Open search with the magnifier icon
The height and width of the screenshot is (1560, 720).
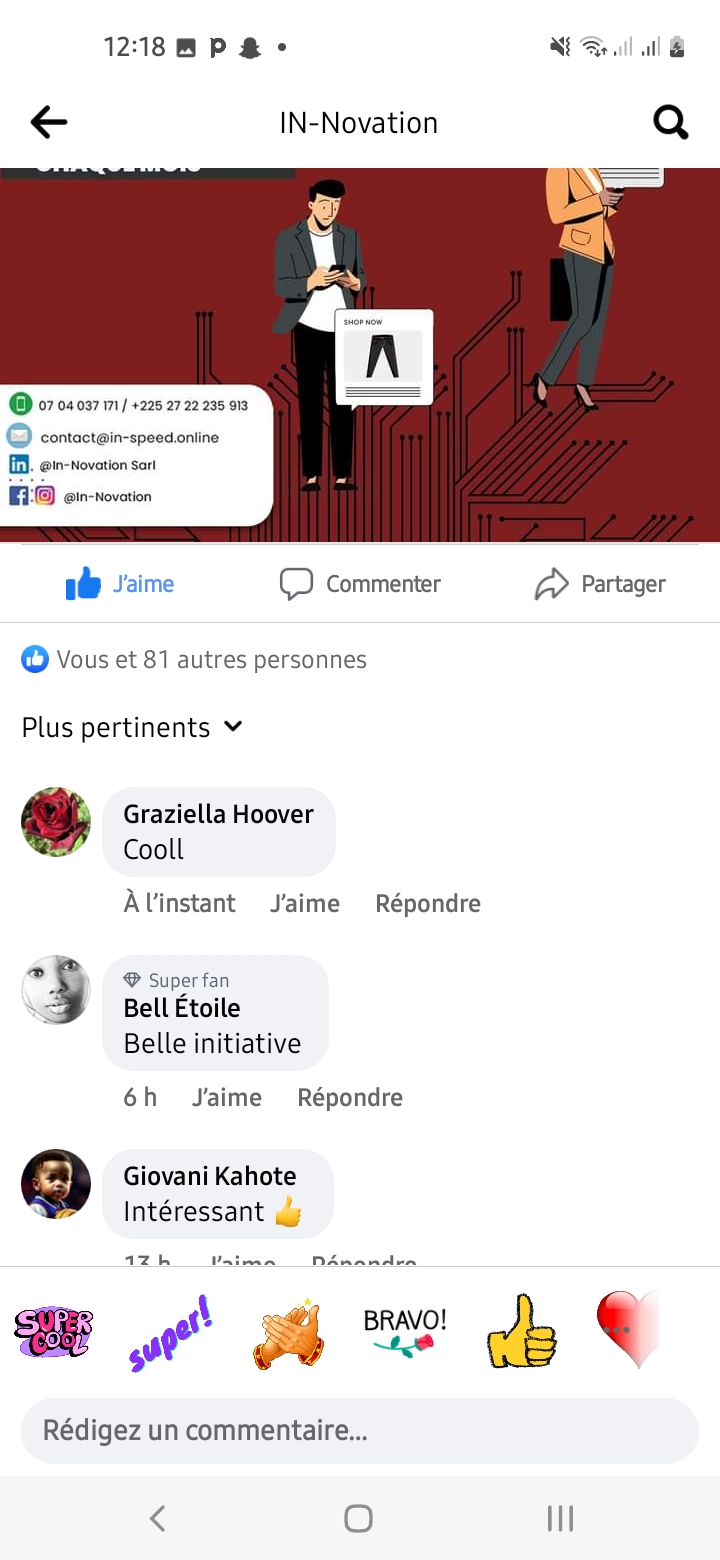pyautogui.click(x=671, y=123)
